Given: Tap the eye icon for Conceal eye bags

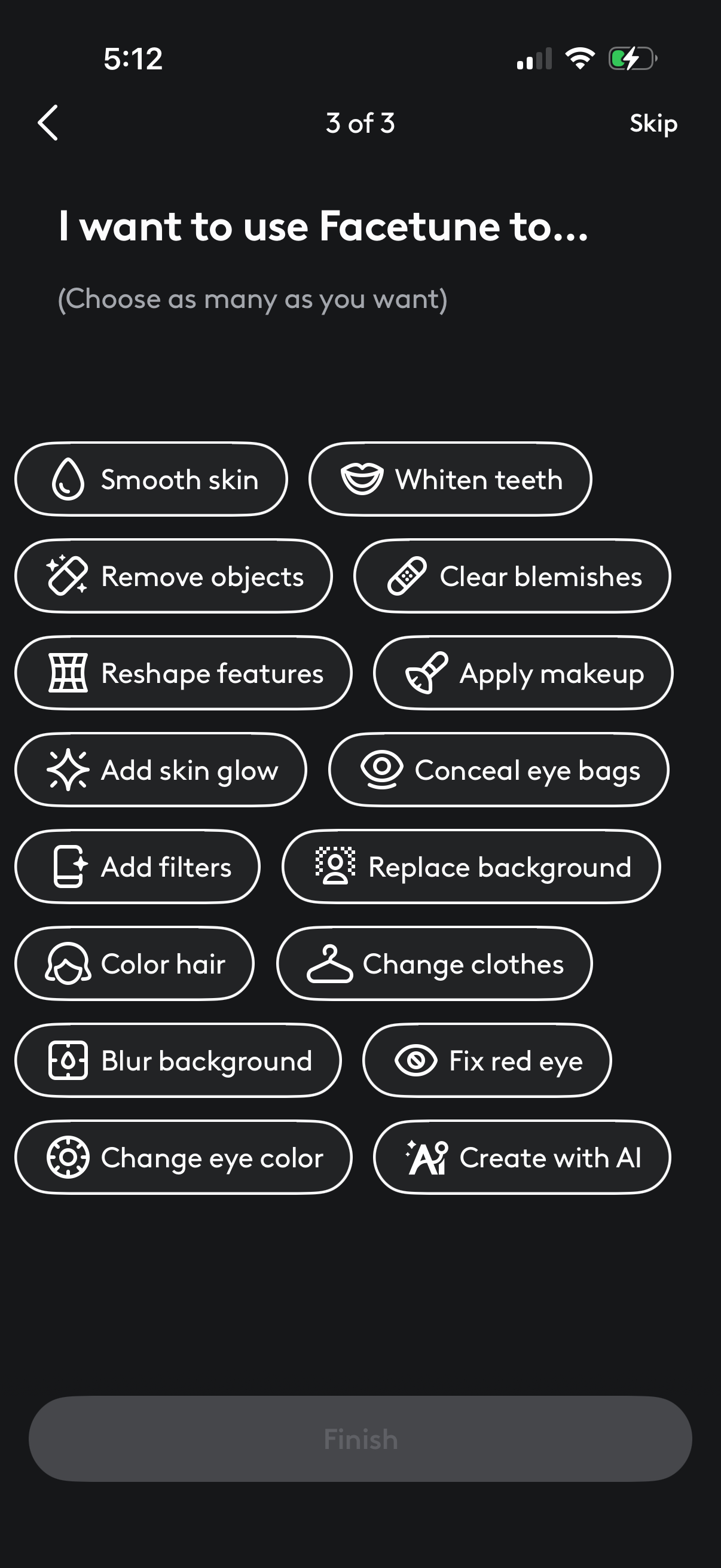Looking at the screenshot, I should coord(384,770).
